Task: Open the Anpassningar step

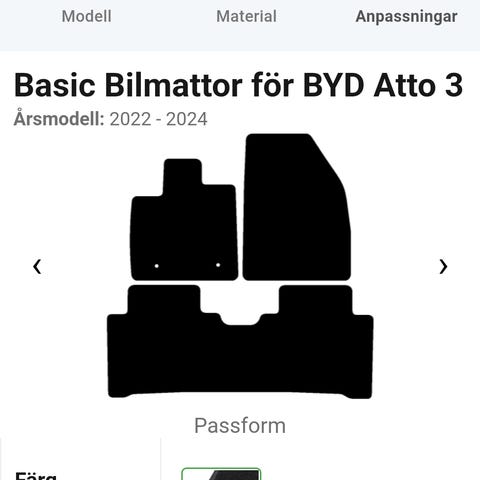Action: click(x=406, y=16)
